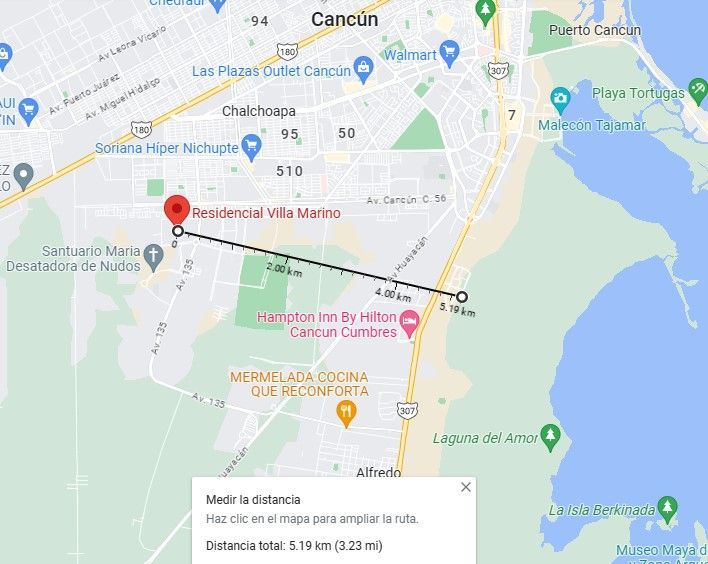Open Las Plazas Outlet Cancún marker
The width and height of the screenshot is (708, 564).
363,70
